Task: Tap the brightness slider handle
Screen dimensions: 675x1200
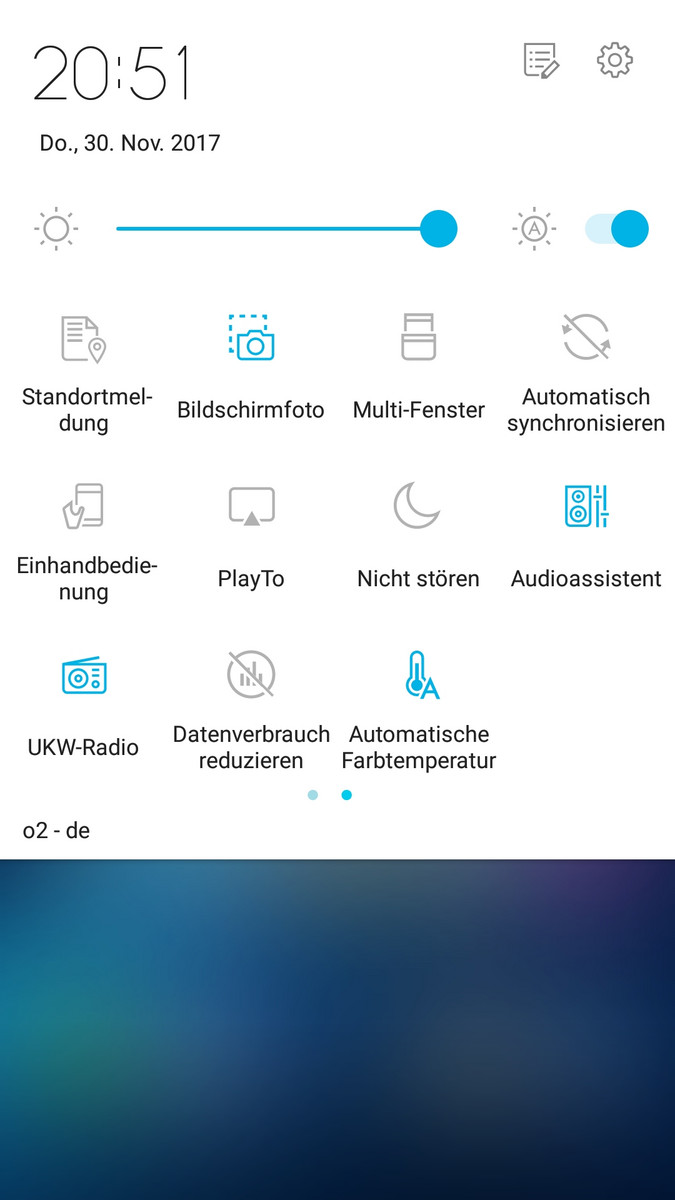Action: 438,229
